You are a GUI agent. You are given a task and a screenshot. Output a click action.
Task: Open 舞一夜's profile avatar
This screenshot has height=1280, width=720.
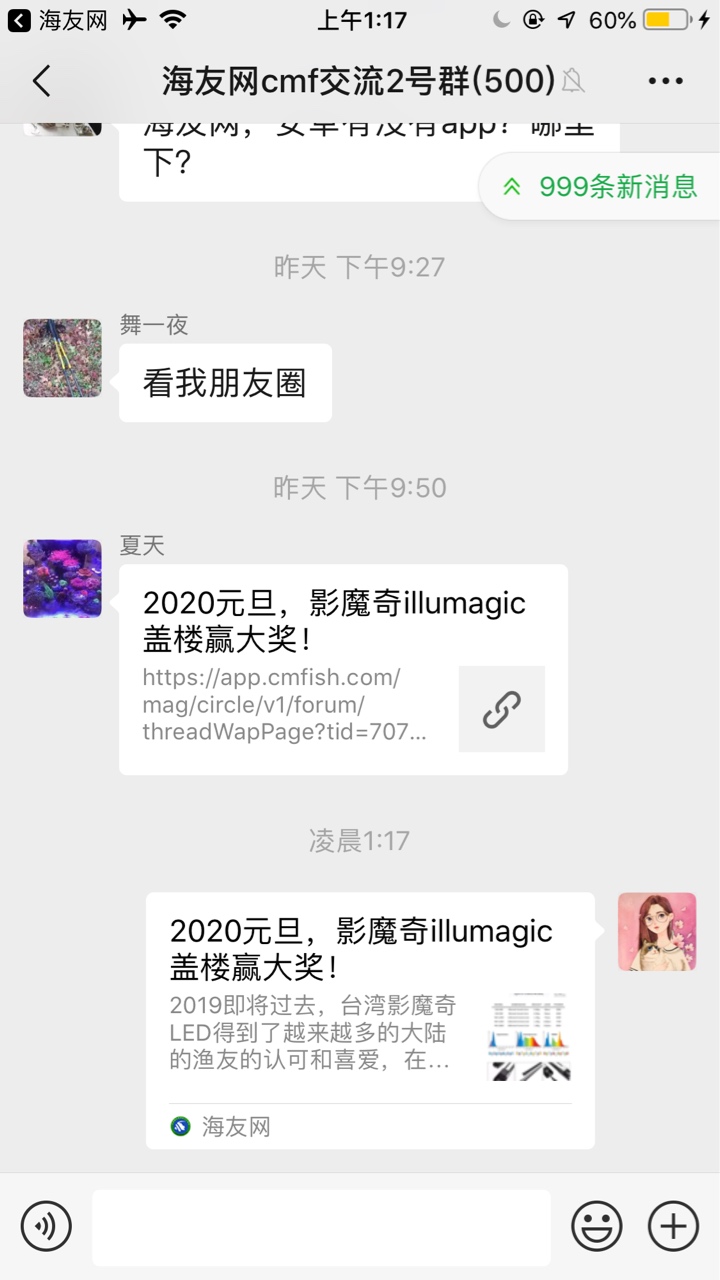[x=62, y=358]
